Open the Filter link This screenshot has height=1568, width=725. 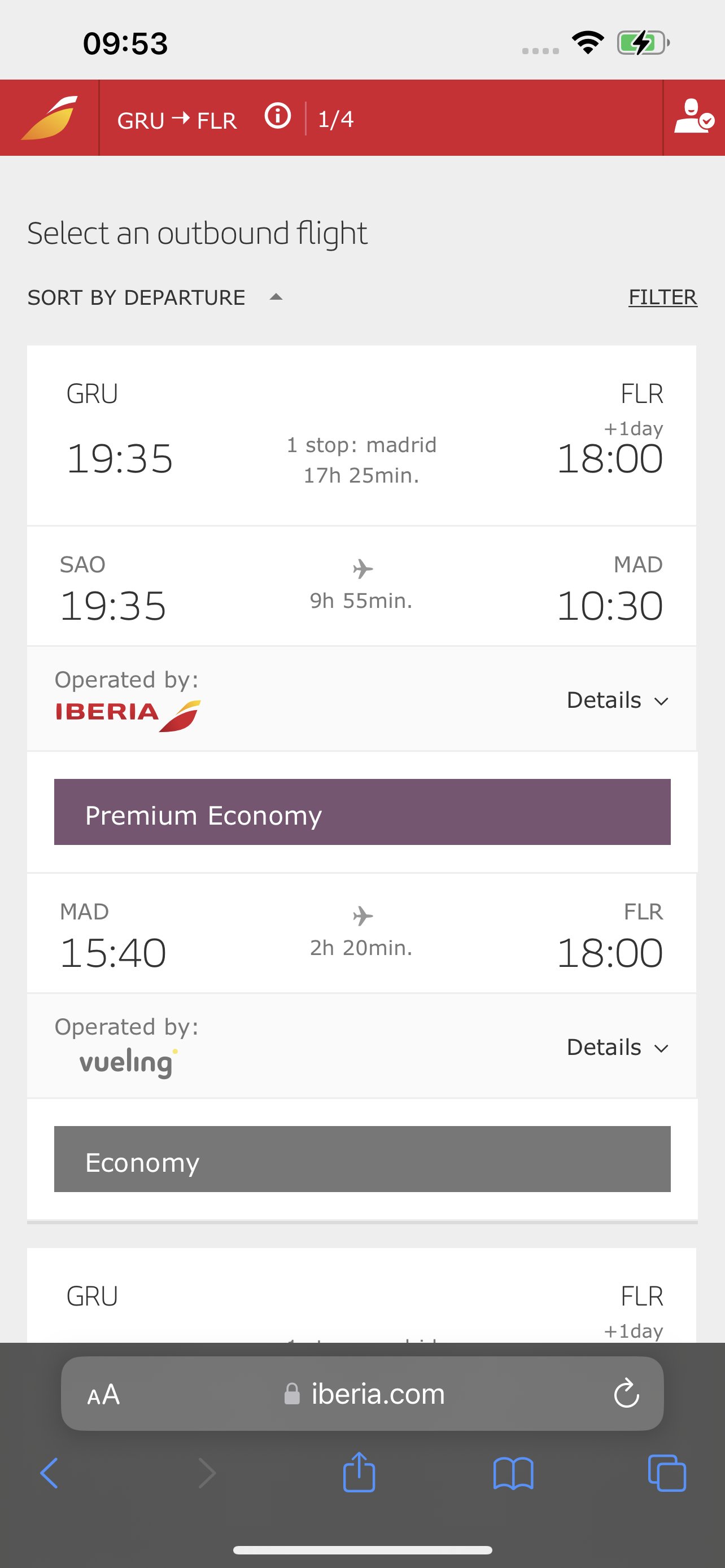pyautogui.click(x=662, y=297)
